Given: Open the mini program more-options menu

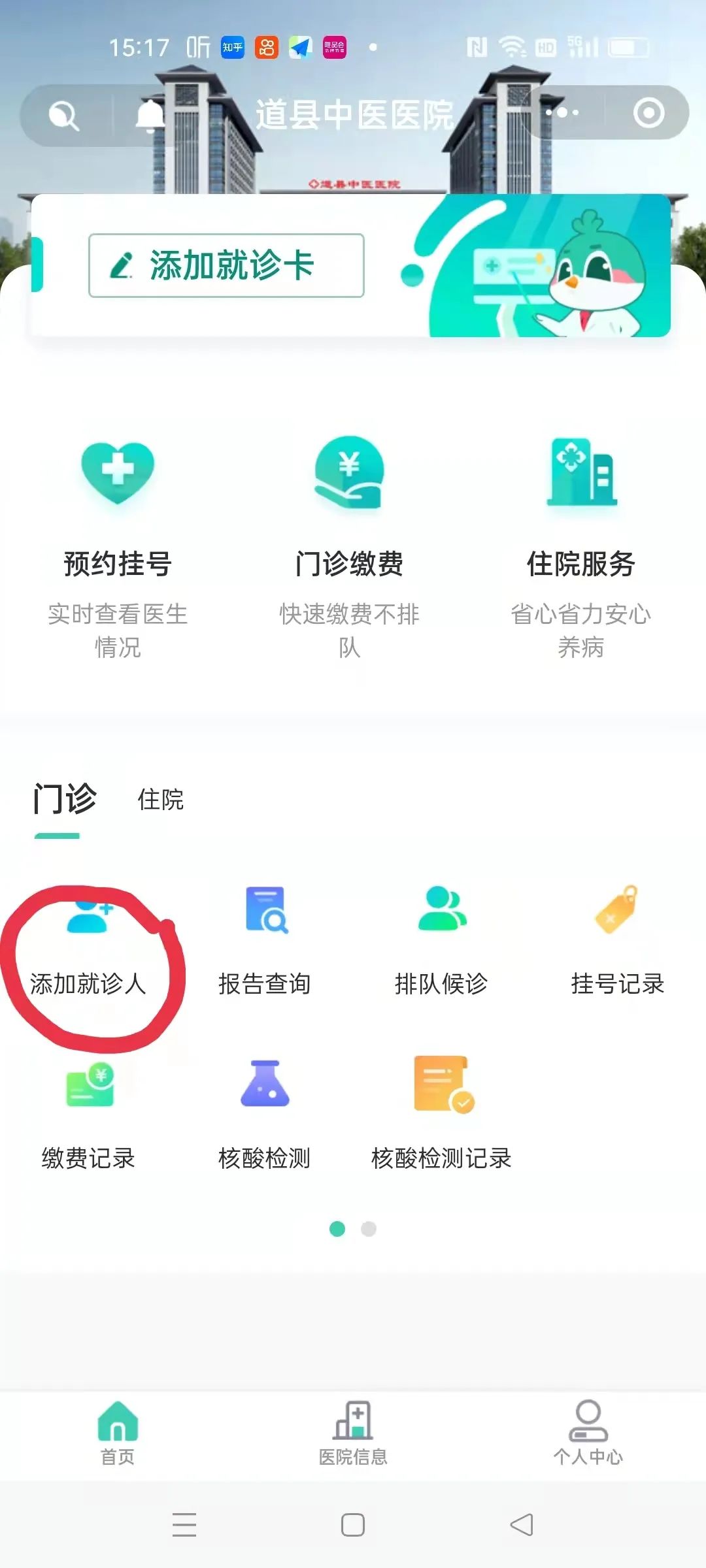Looking at the screenshot, I should 562,112.
